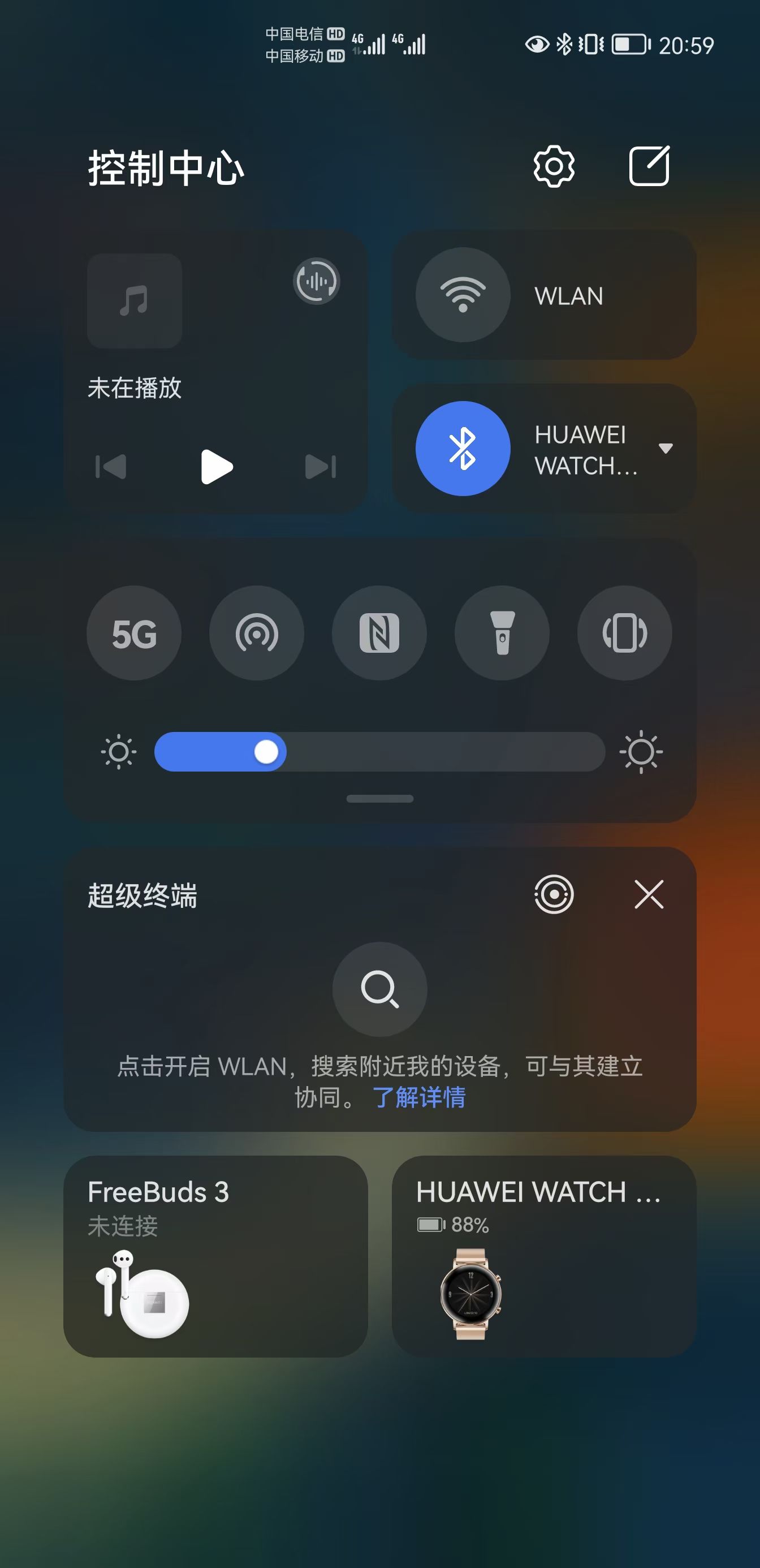Screen dimensions: 760x1568
Task: Open settings gear in Control Center
Action: point(553,166)
